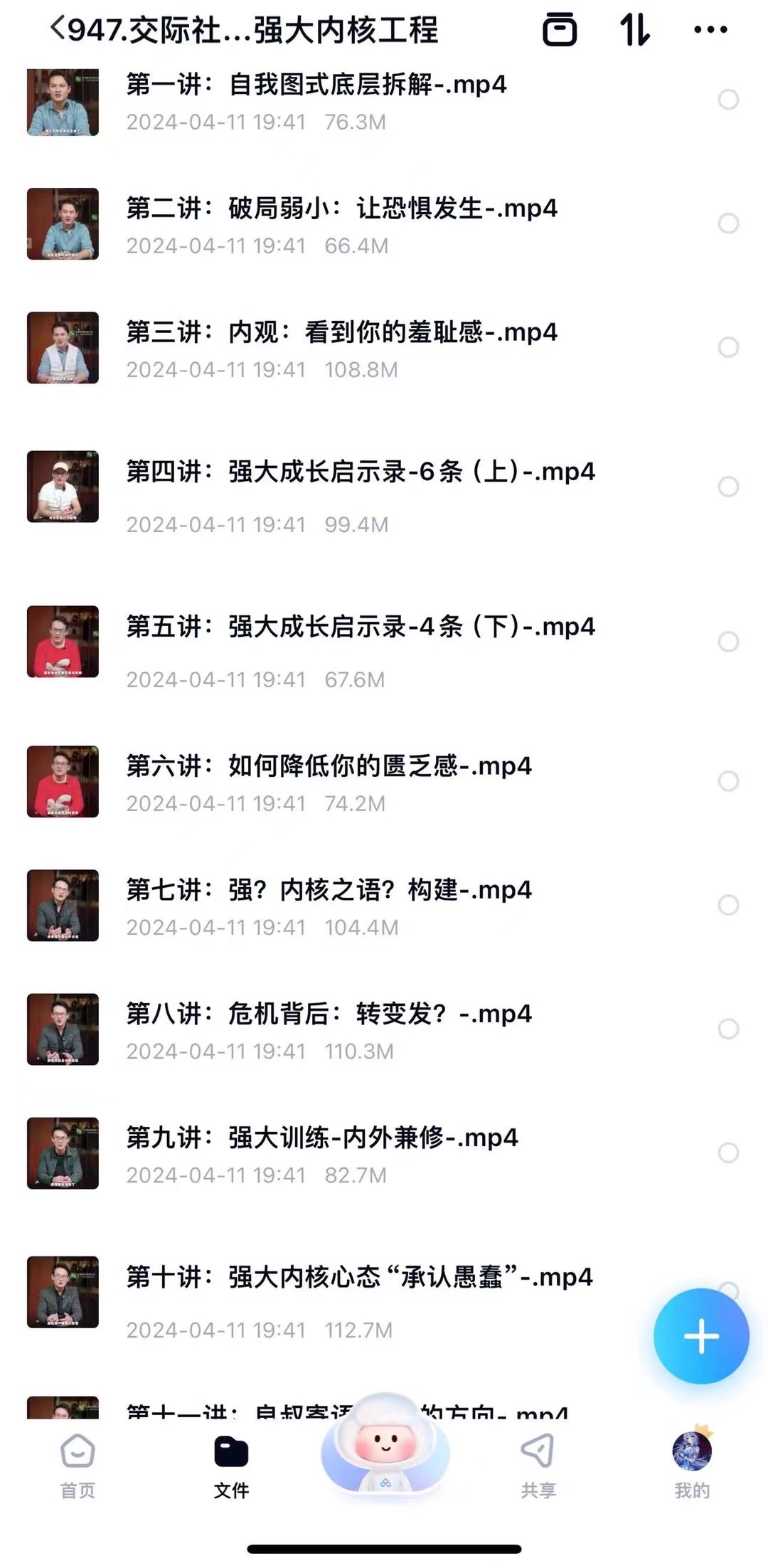Open 第四讲：强大成长启示录-6条（上）
Screen dimensions: 768x1568
pos(360,472)
